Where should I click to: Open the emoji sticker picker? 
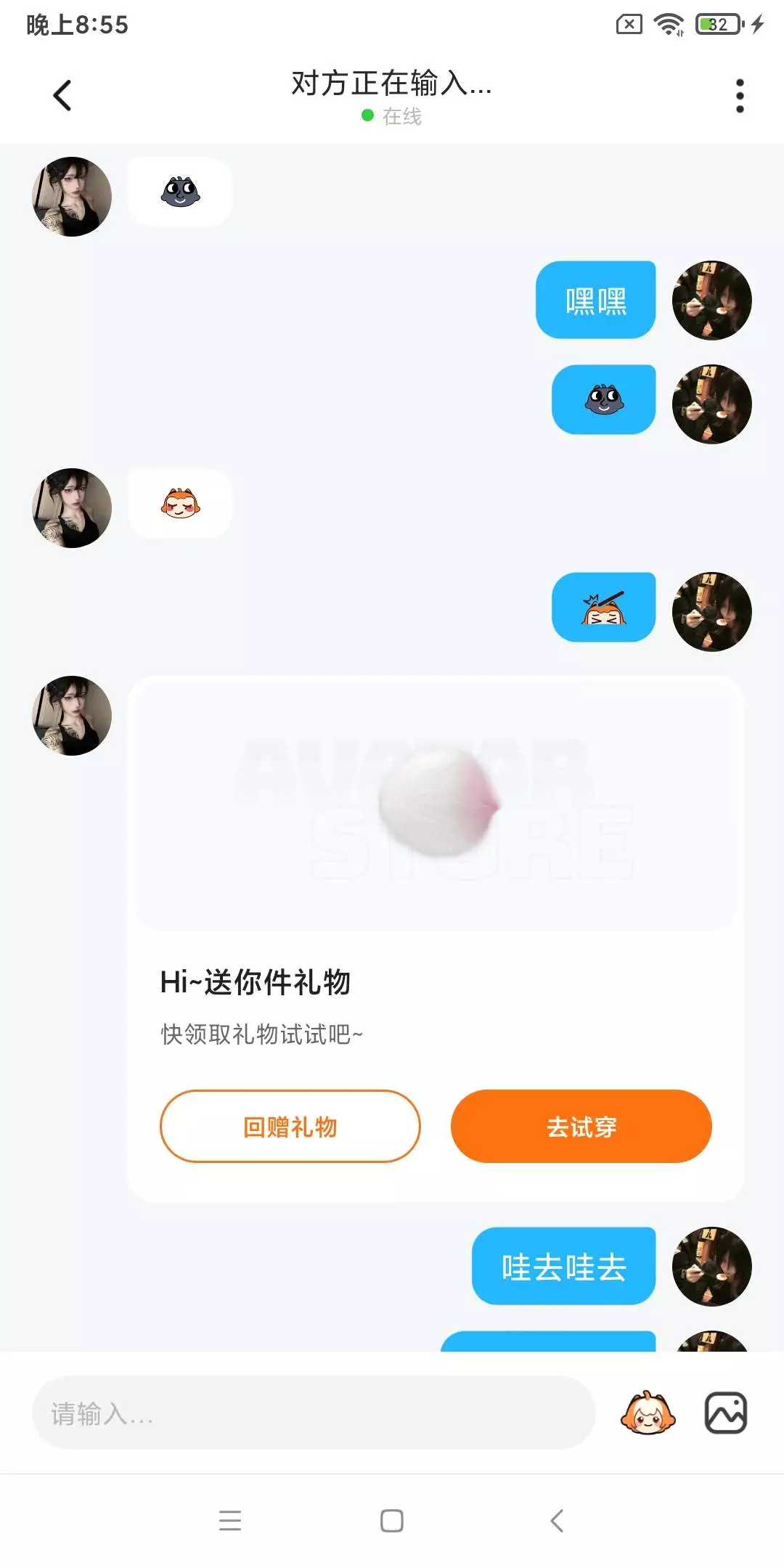click(x=648, y=1413)
